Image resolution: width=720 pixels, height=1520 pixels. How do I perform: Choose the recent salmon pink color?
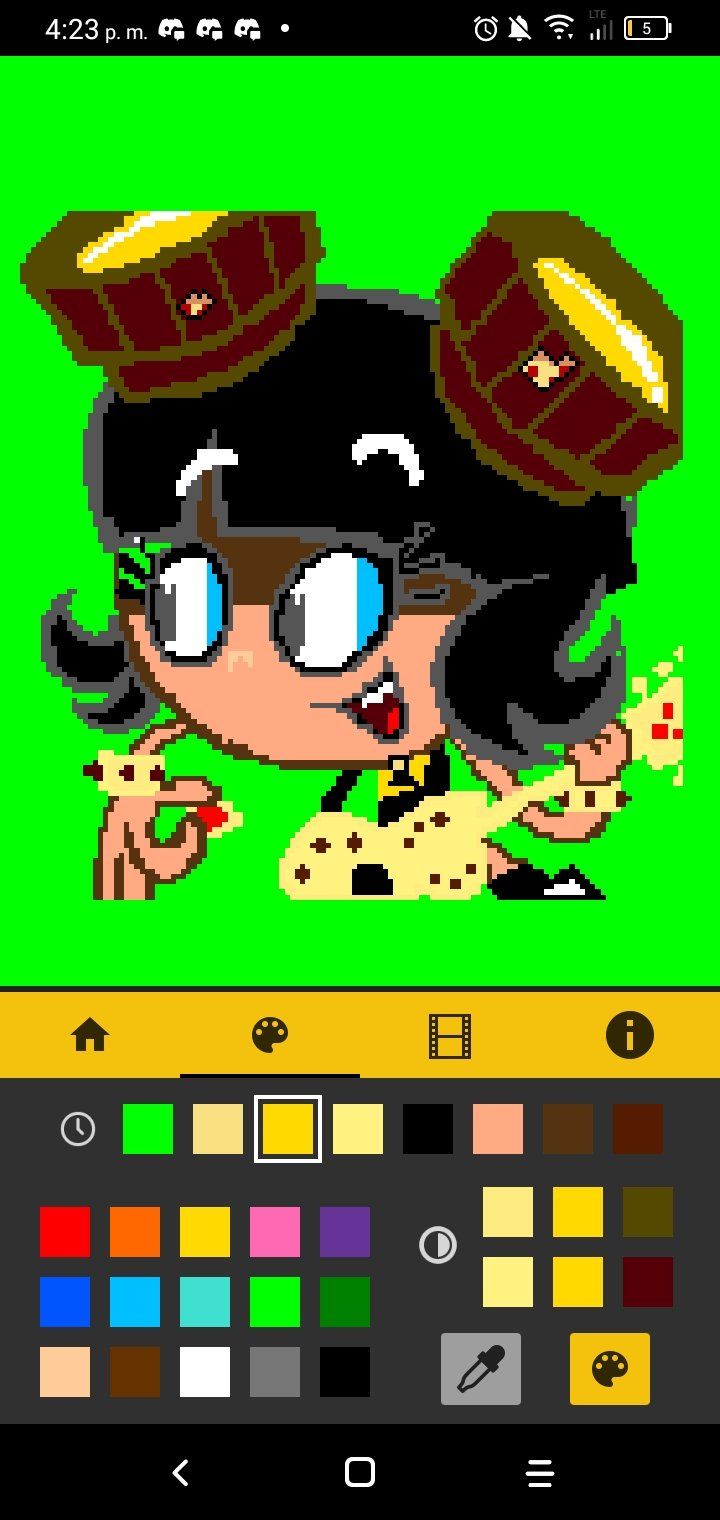pos(498,1129)
